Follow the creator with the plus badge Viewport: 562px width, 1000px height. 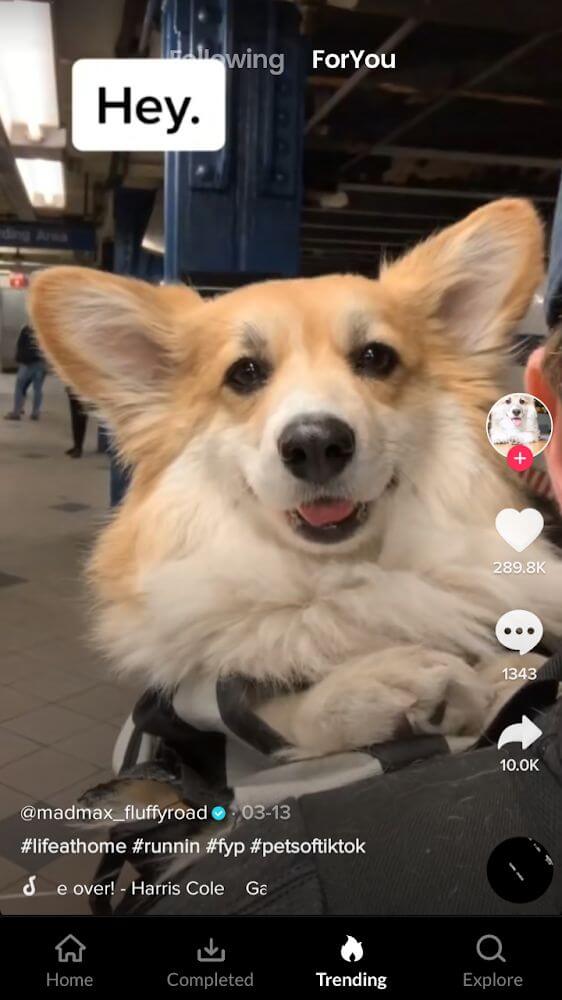pos(520,458)
